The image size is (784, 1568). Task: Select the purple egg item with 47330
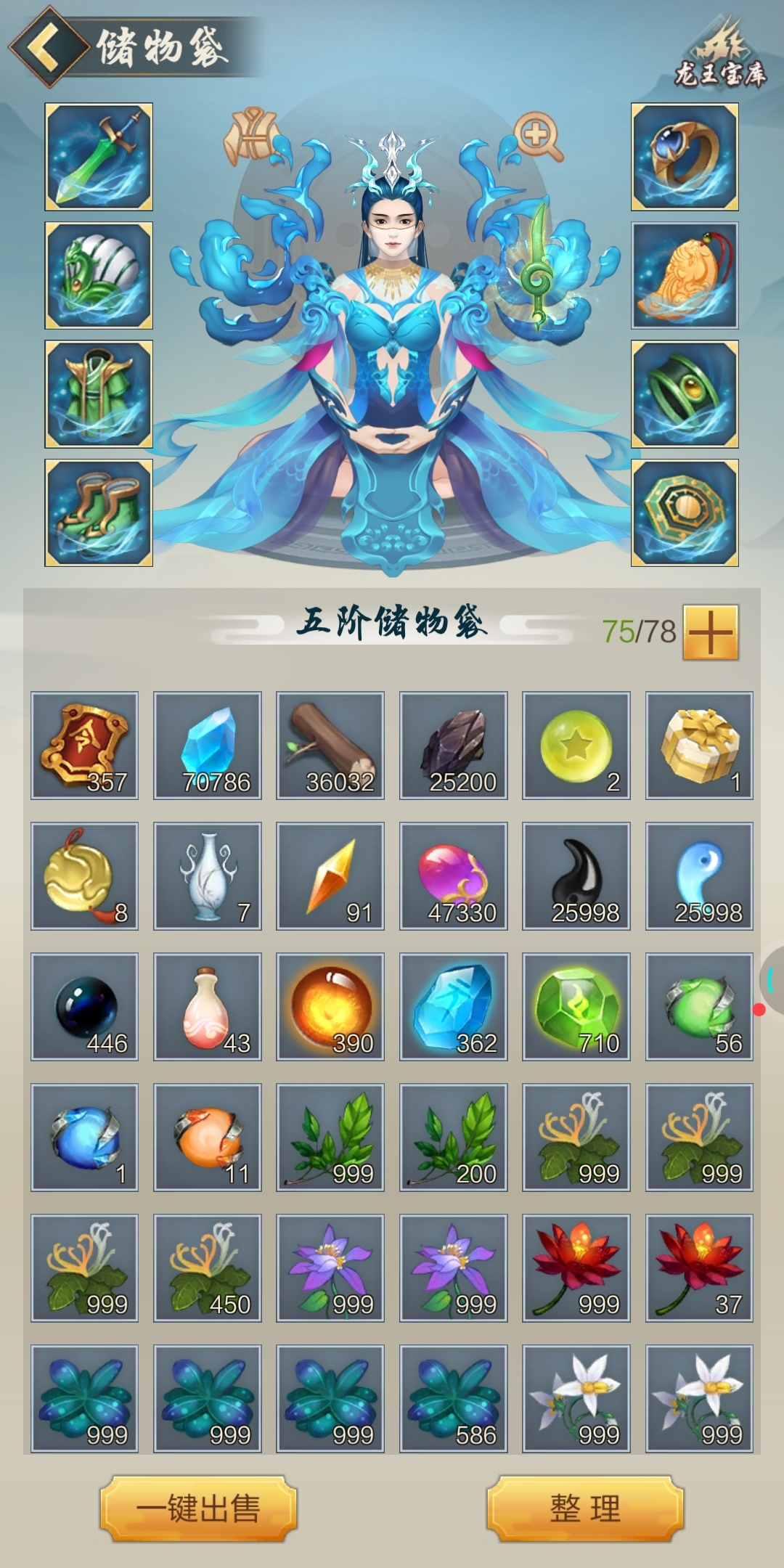pos(454,876)
